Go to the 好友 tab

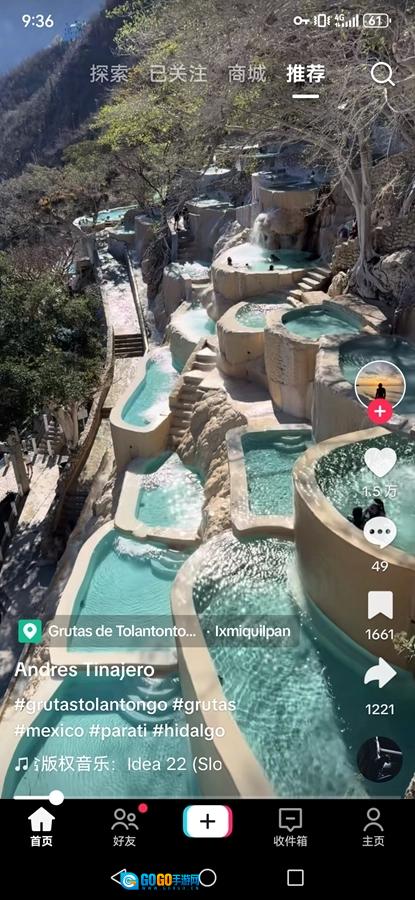(x=125, y=827)
